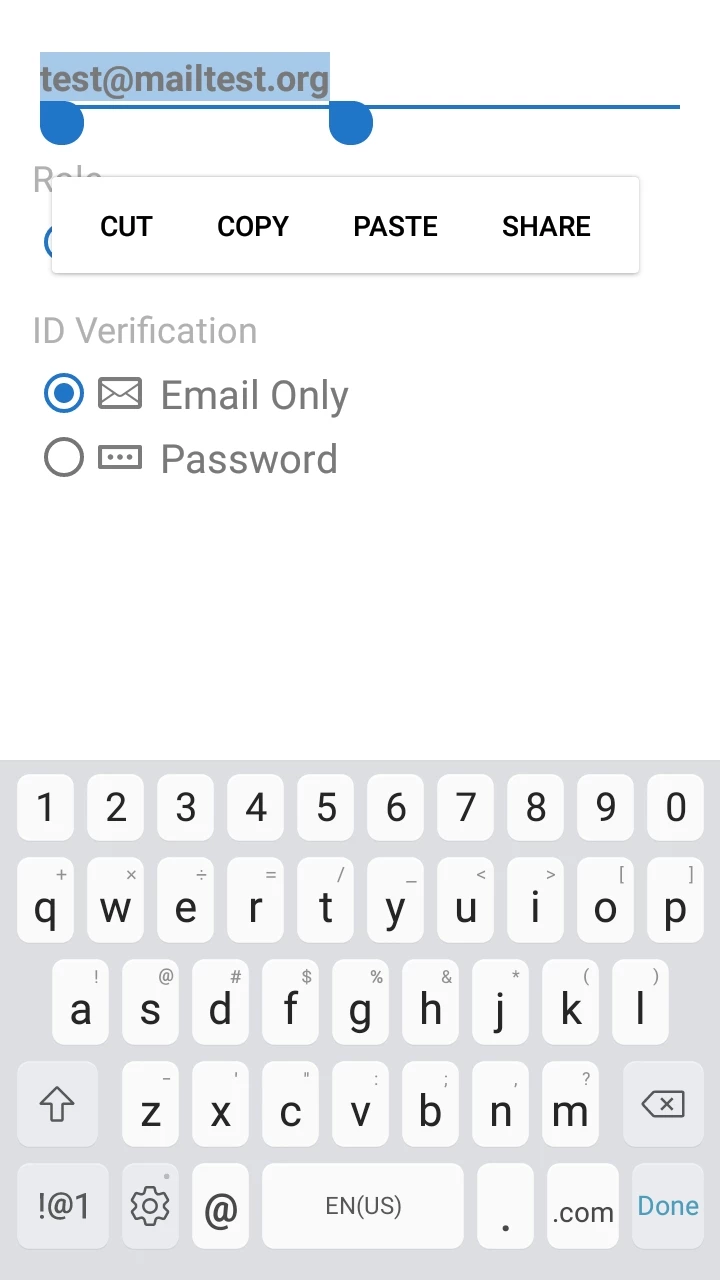The image size is (720, 1280).
Task: Type the @ symbol key
Action: pyautogui.click(x=221, y=1208)
